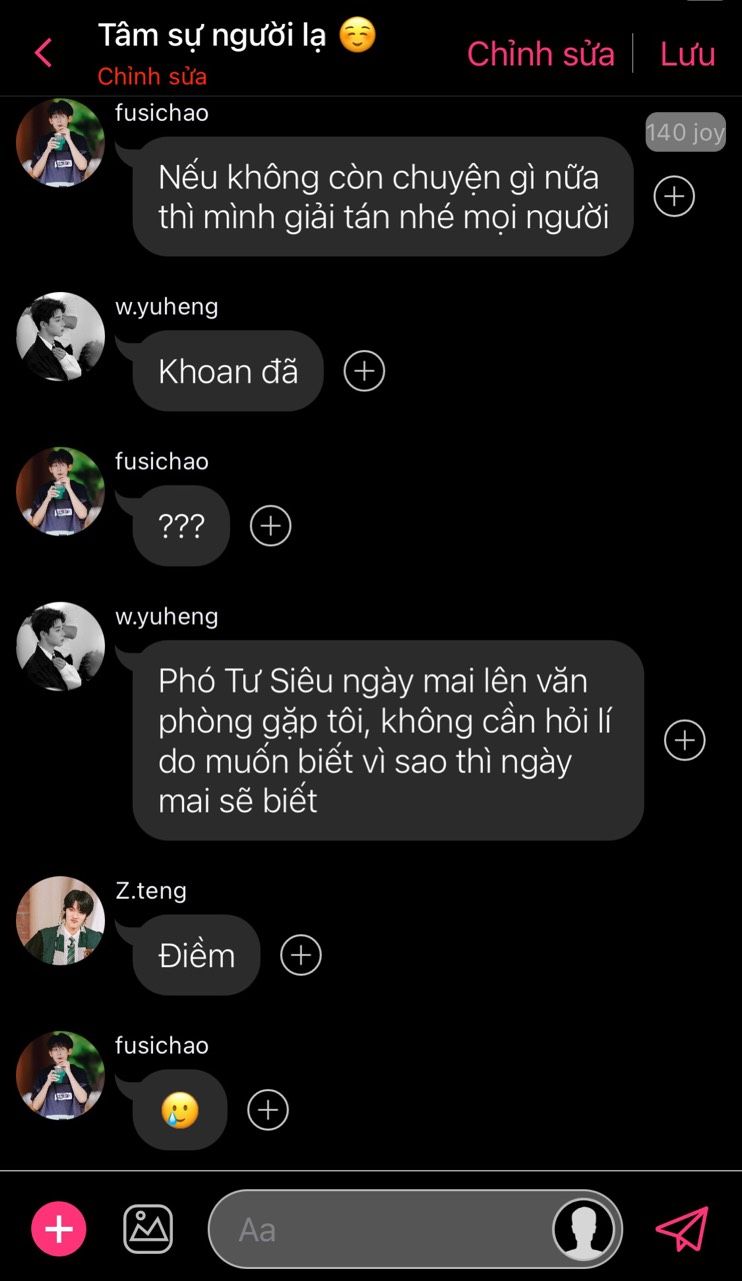
Task: Tap the plus next to the crying emoji message
Action: click(267, 1109)
